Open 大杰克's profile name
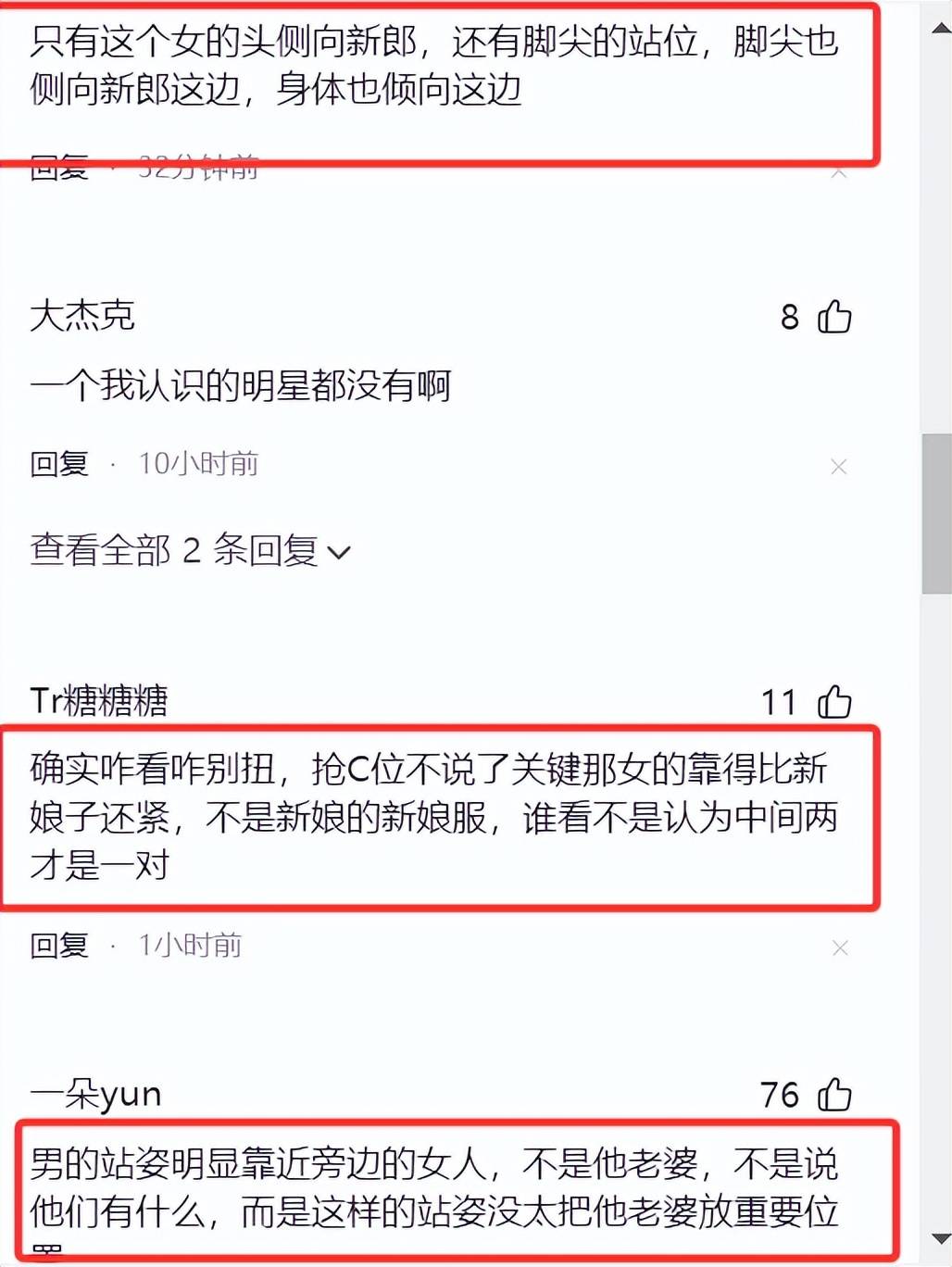 click(x=82, y=316)
